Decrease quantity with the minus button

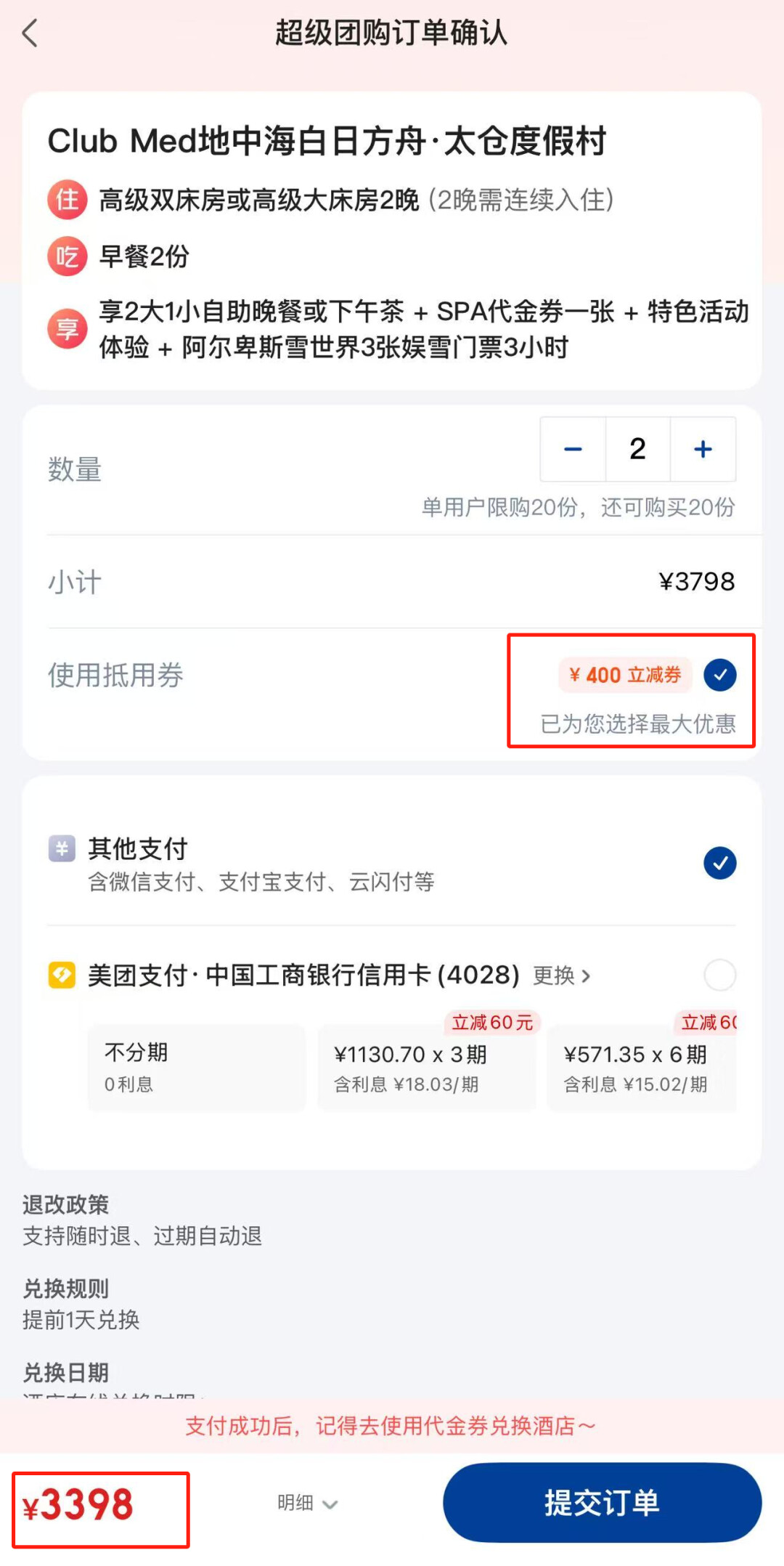point(573,449)
